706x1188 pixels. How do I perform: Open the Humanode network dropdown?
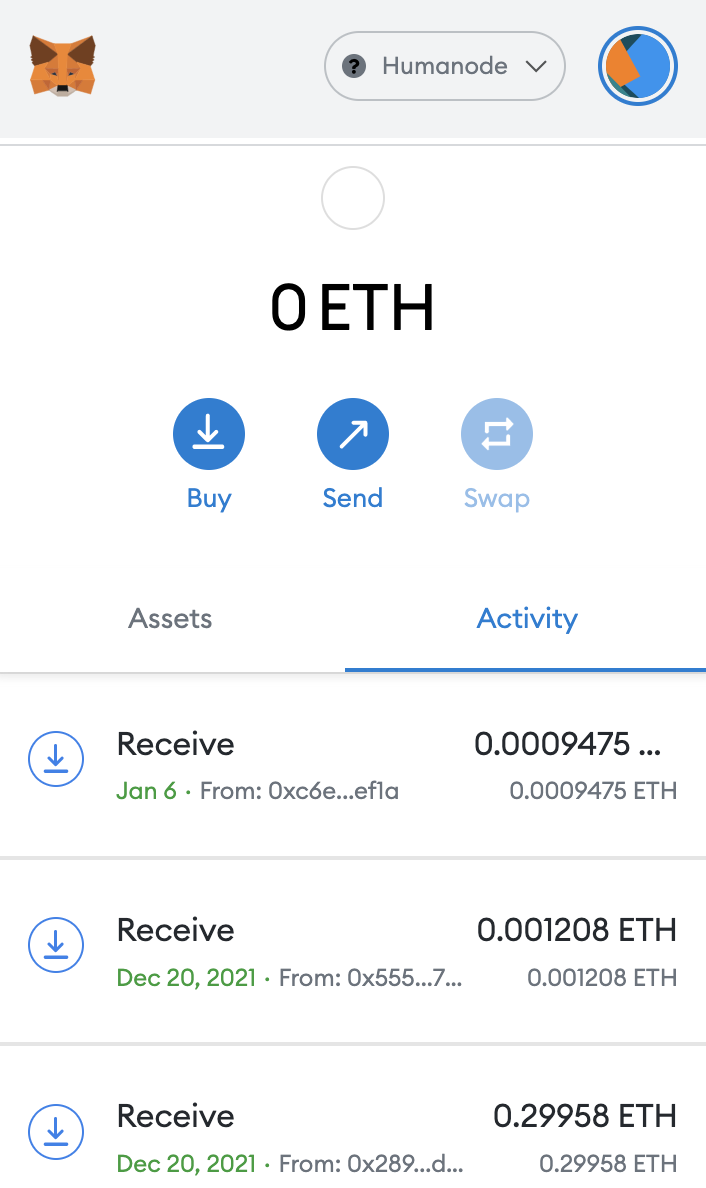coord(445,67)
